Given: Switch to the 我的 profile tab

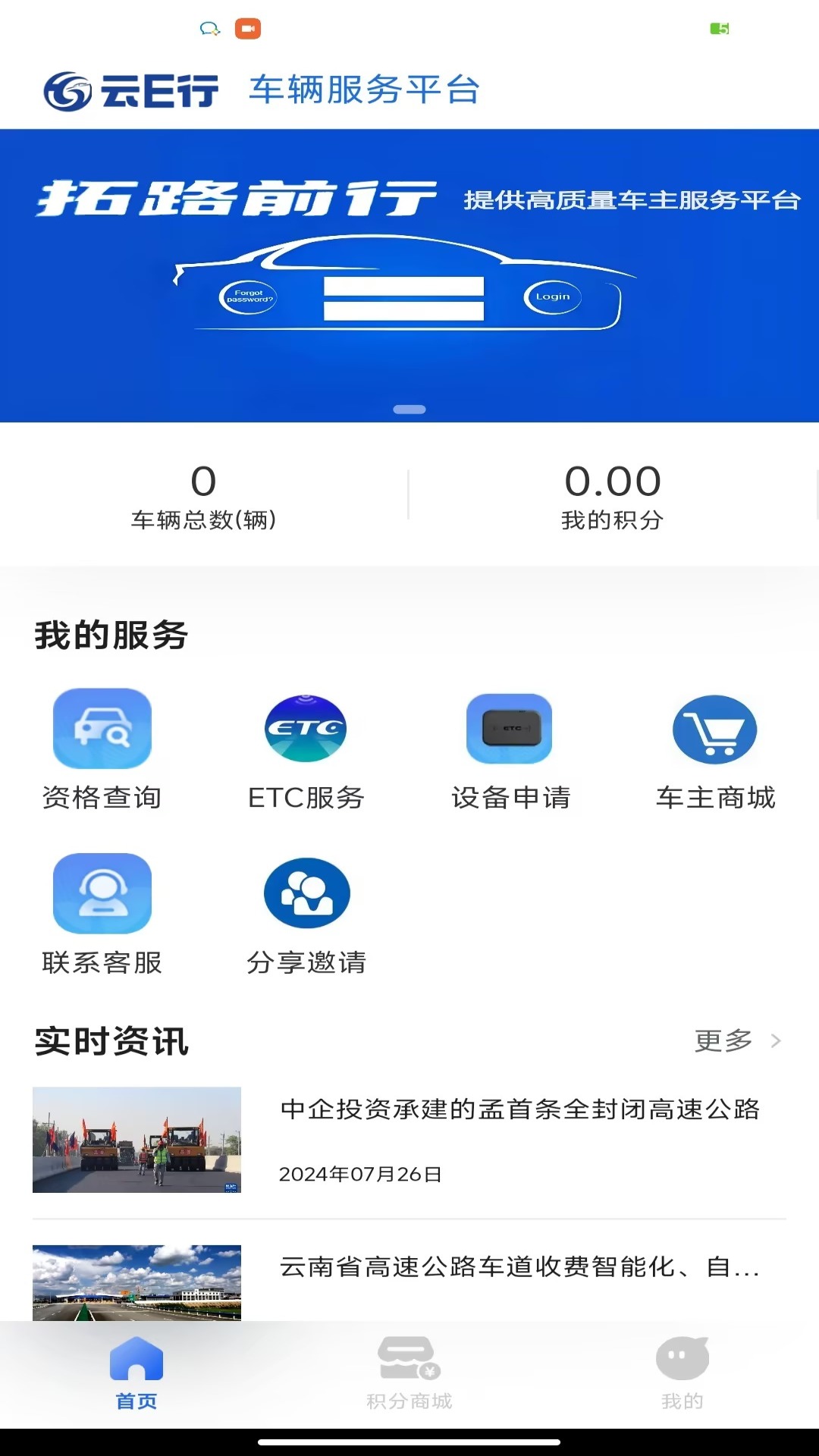Looking at the screenshot, I should point(681,1373).
